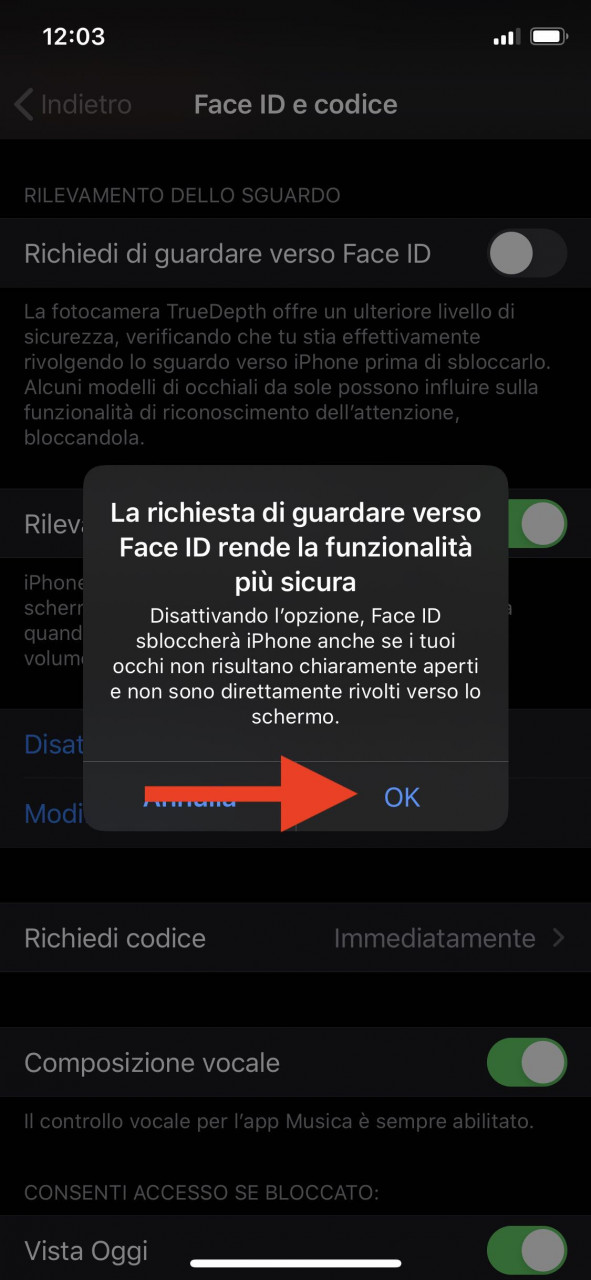Open Richiedi codice setting
The height and width of the screenshot is (1280, 591).
click(x=295, y=938)
